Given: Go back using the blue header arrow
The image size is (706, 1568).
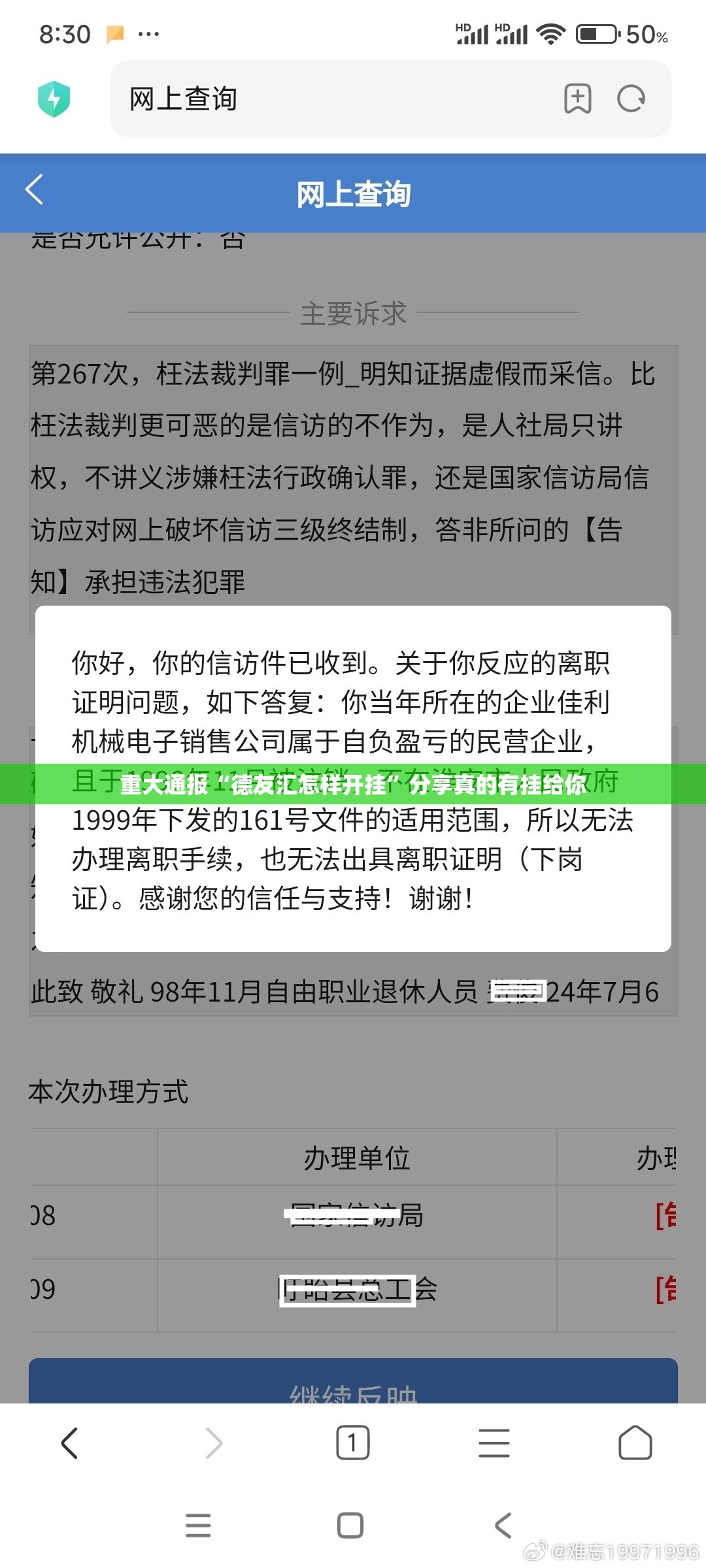Looking at the screenshot, I should (x=34, y=190).
